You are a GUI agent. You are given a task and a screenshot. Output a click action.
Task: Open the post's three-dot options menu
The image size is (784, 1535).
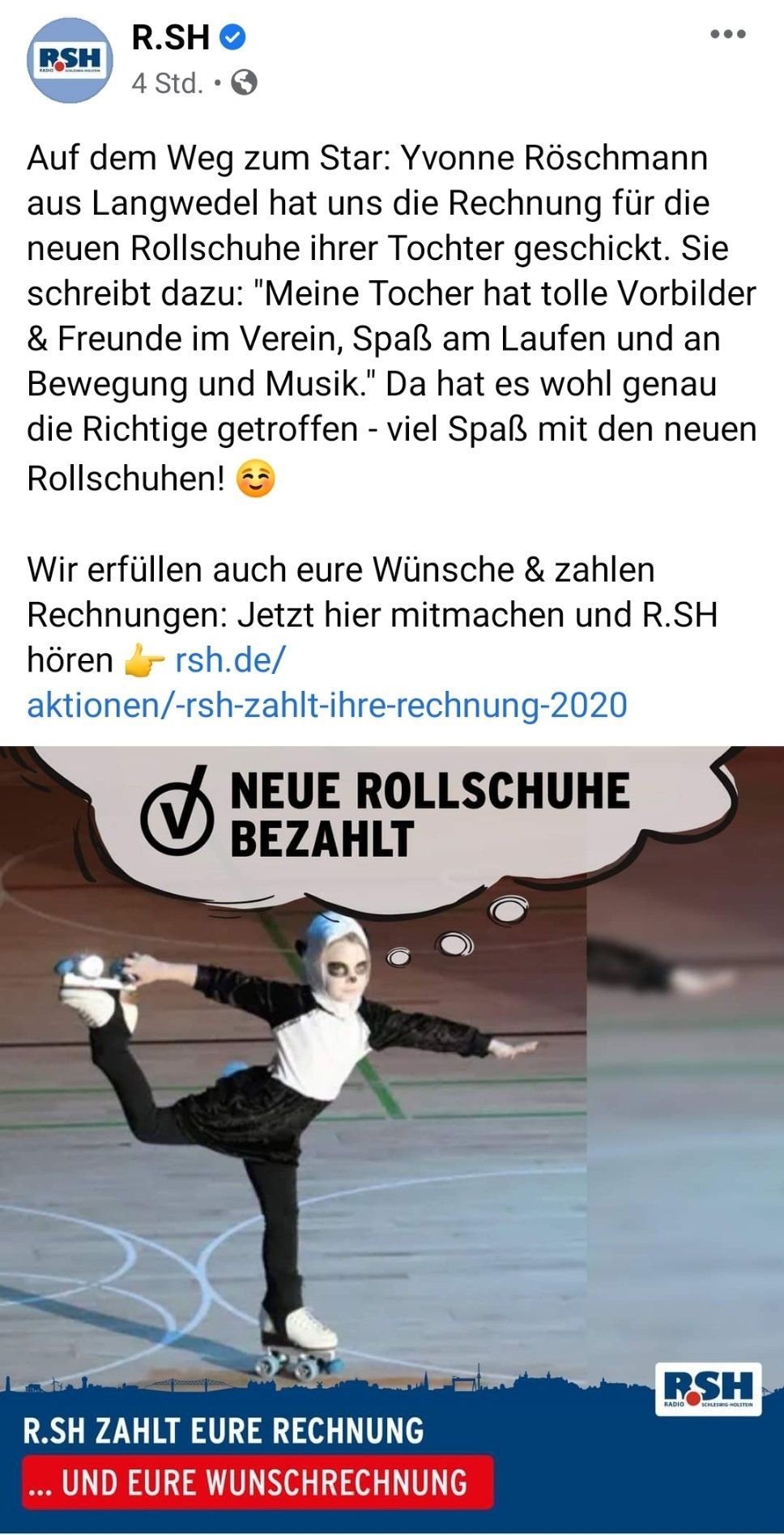coord(727,34)
